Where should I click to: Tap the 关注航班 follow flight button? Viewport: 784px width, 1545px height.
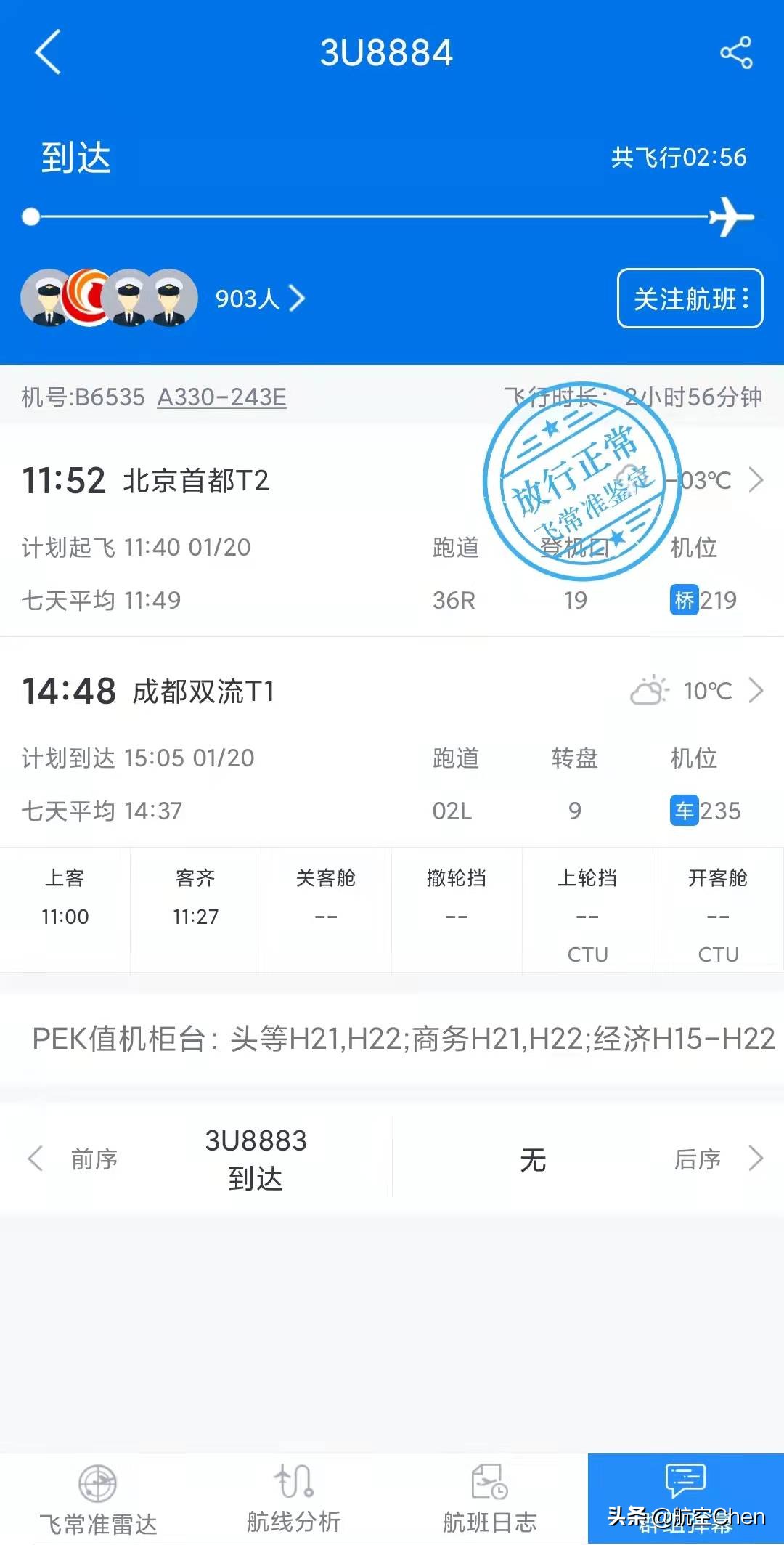point(688,299)
